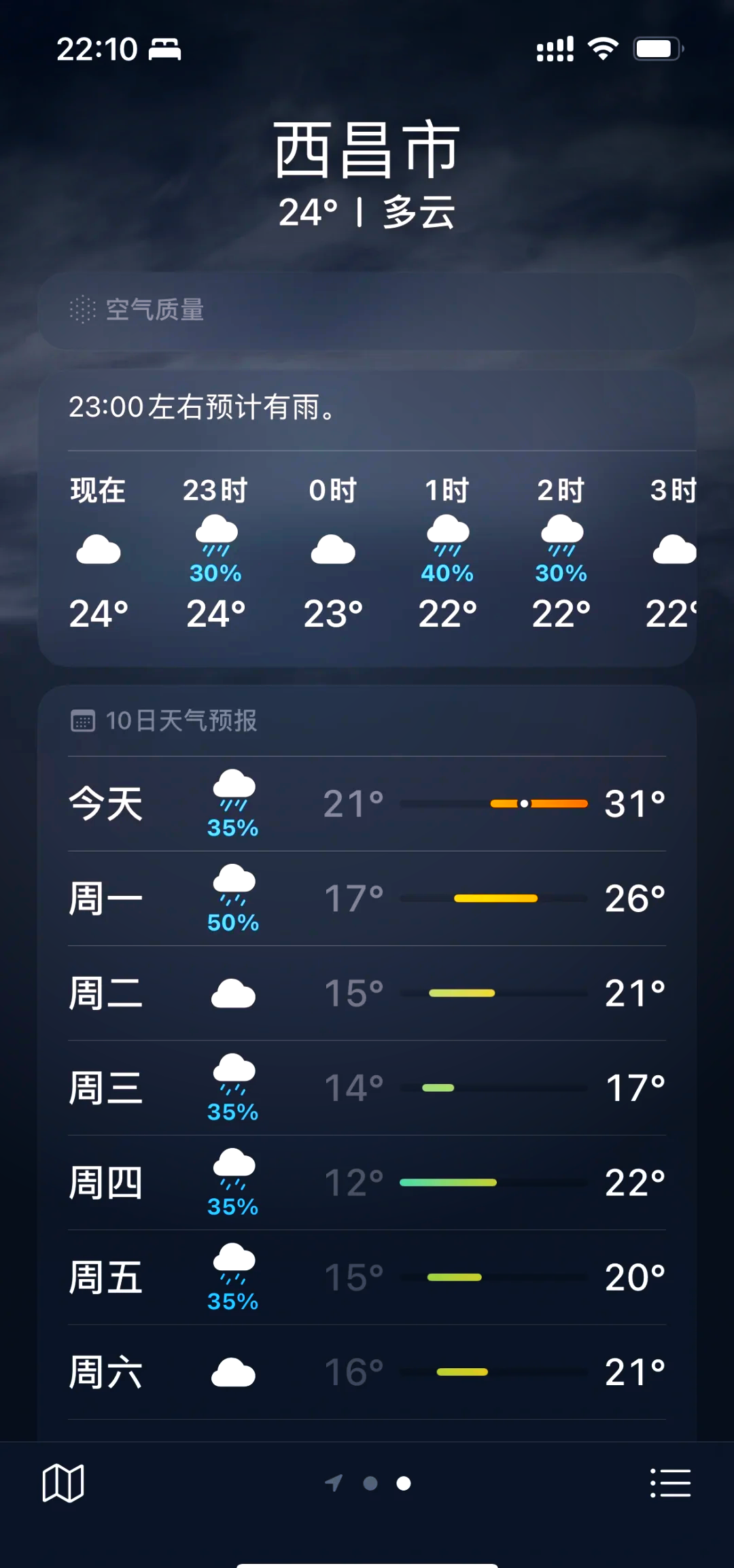Open the weather map

click(x=63, y=1483)
